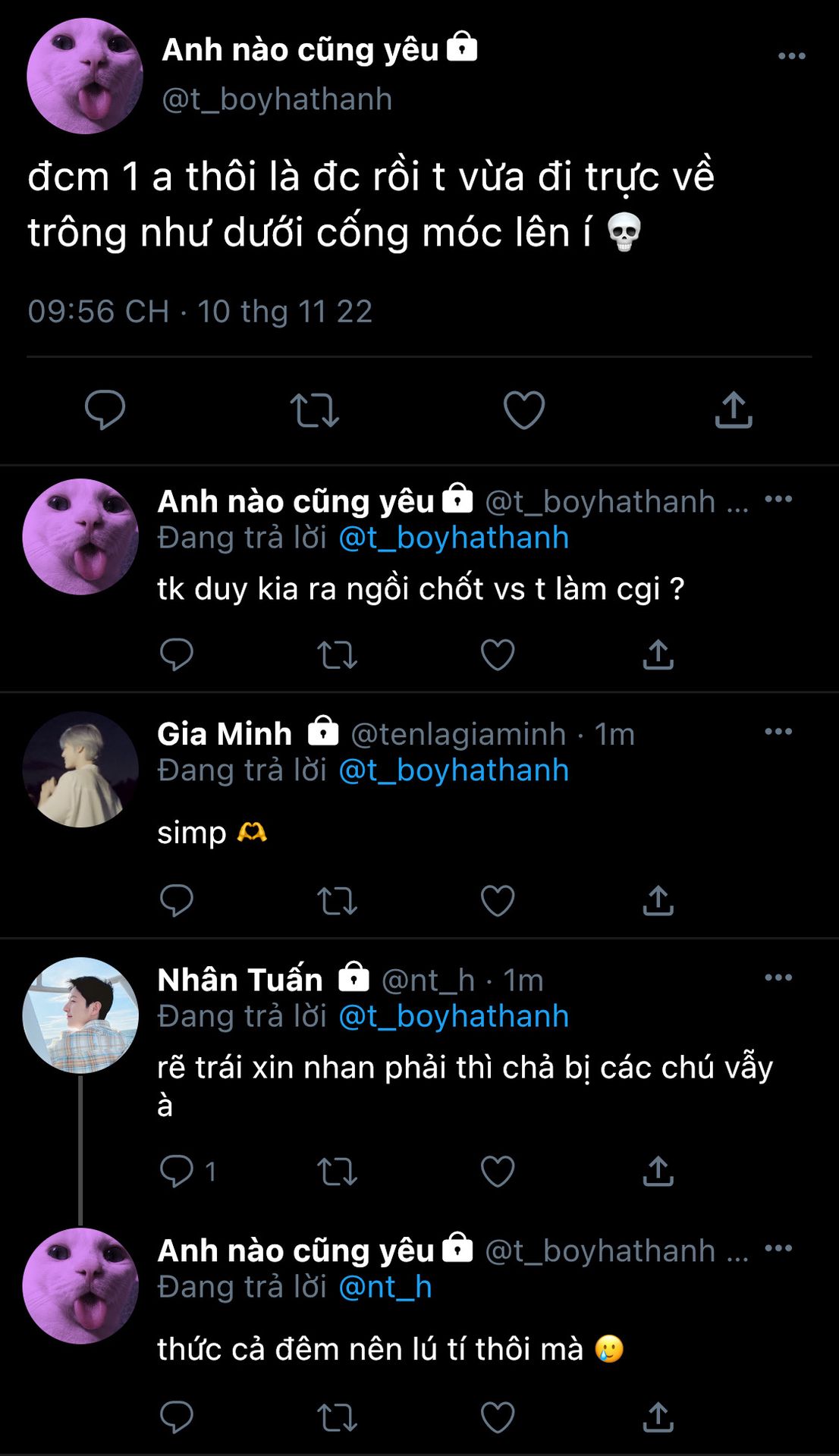Image resolution: width=839 pixels, height=1456 pixels.
Task: Open more options on Nhân Tuấn's reply
Action: [778, 977]
